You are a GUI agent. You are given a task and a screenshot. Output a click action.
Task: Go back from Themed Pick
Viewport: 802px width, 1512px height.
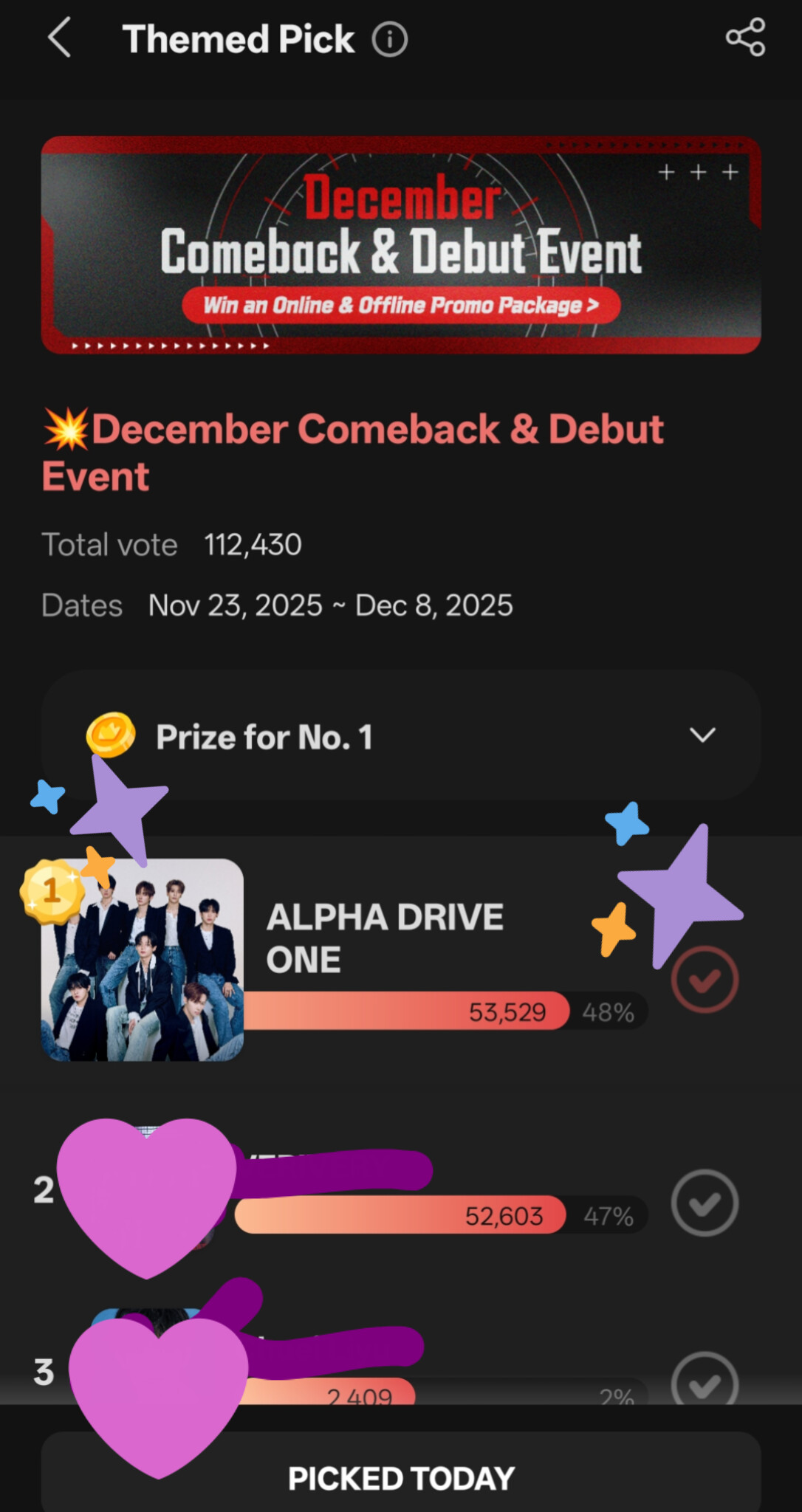pyautogui.click(x=60, y=38)
